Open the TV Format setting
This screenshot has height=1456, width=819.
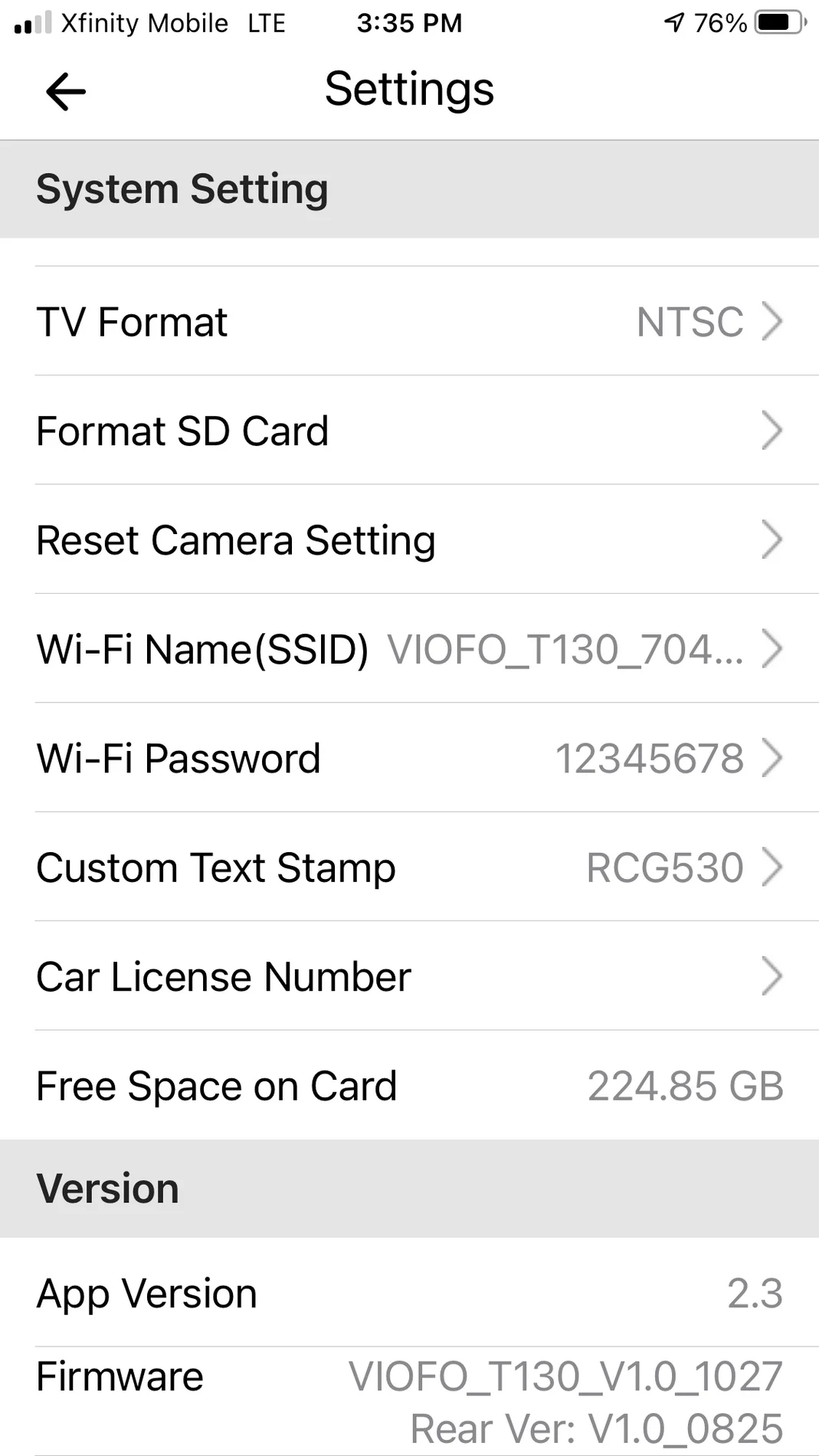click(x=409, y=321)
